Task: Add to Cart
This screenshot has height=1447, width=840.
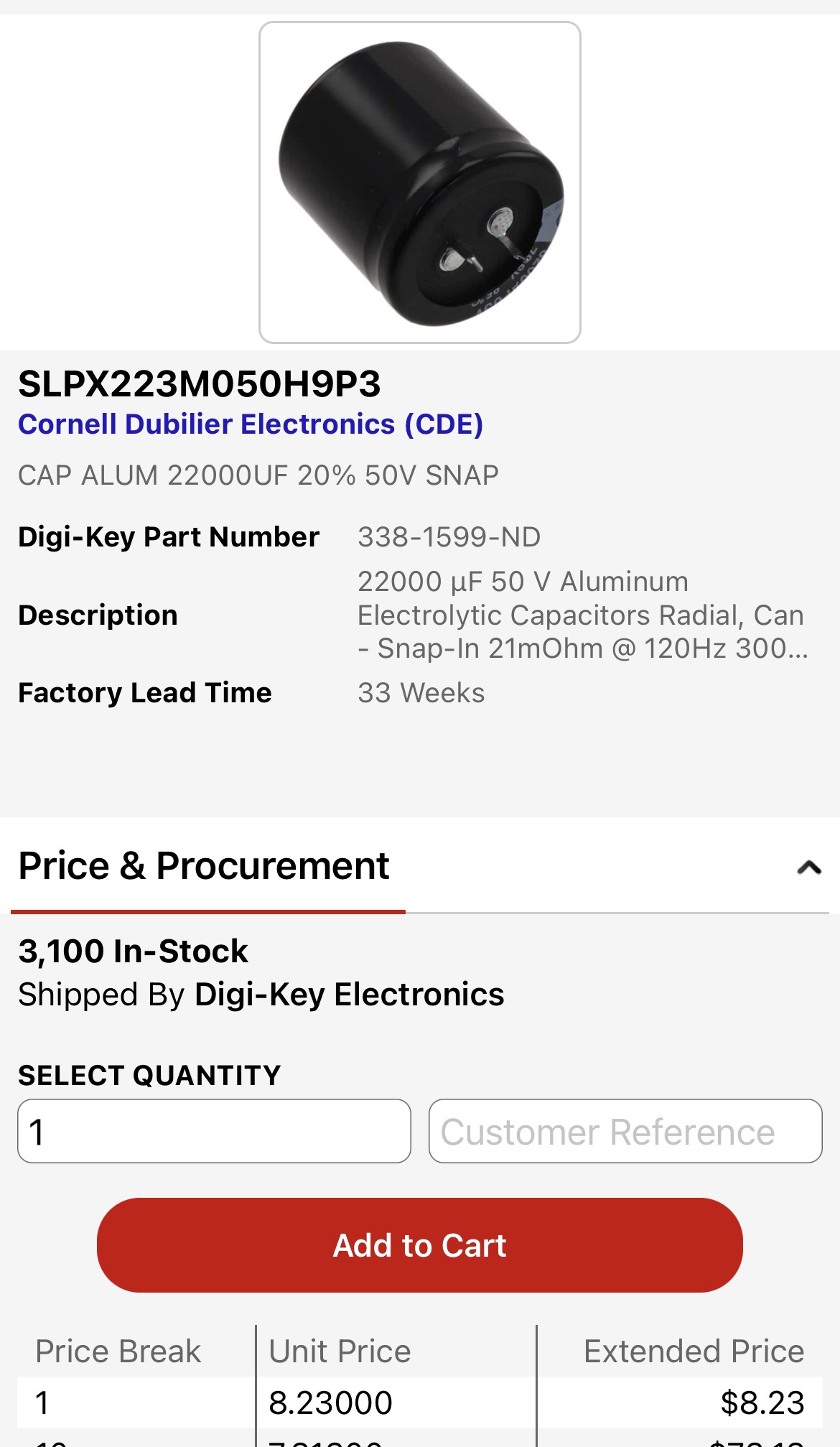Action: (420, 1245)
